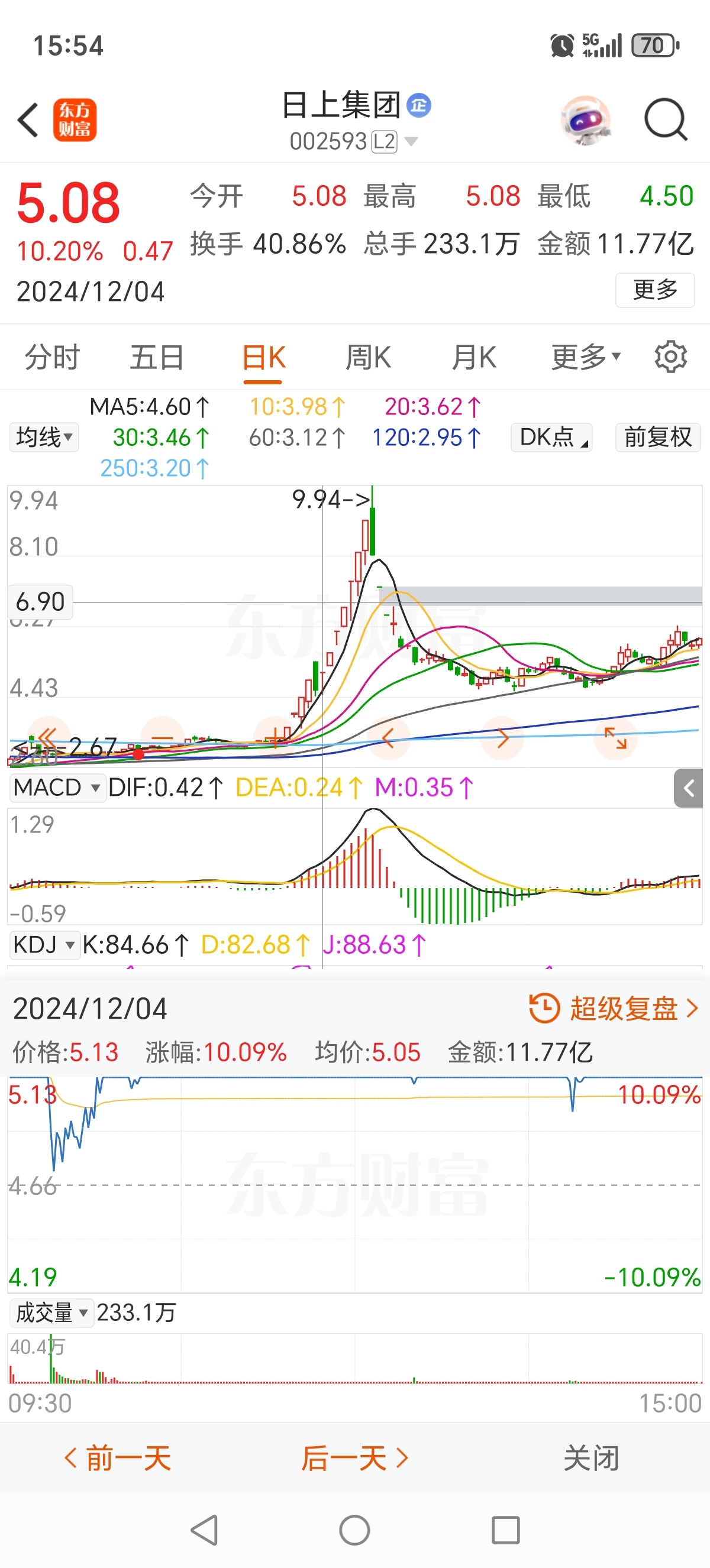Go back with the top-left arrow

coord(28,119)
